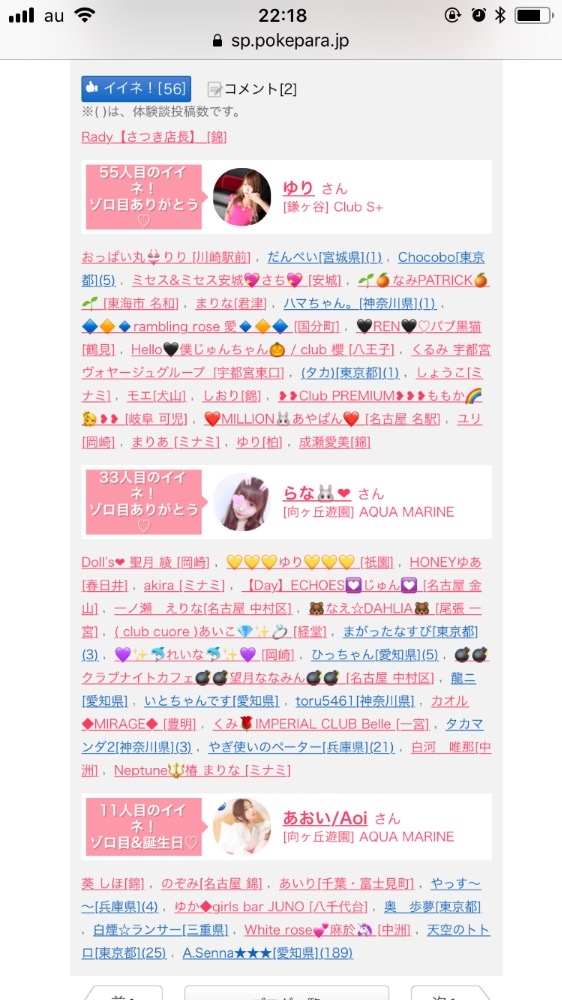Open the だんぺい[宮城県](1) user link

(x=325, y=258)
